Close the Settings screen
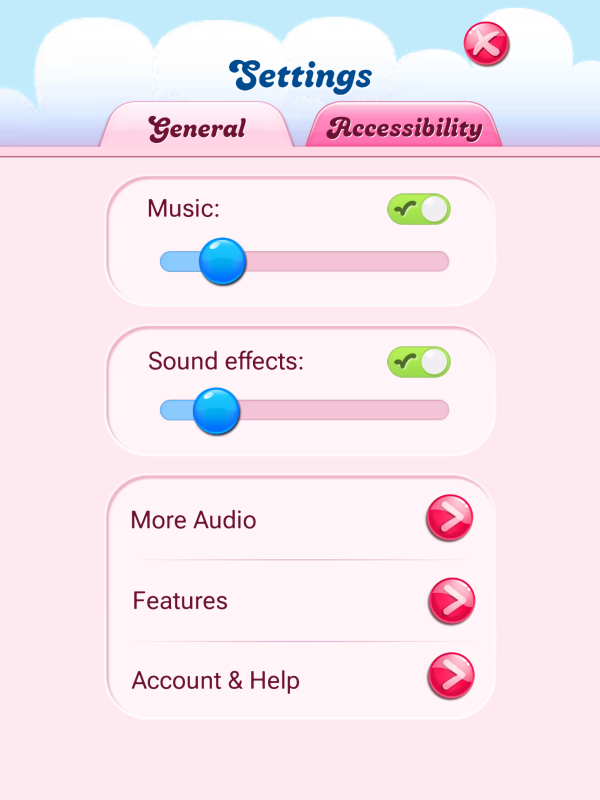600x800 pixels. [487, 44]
